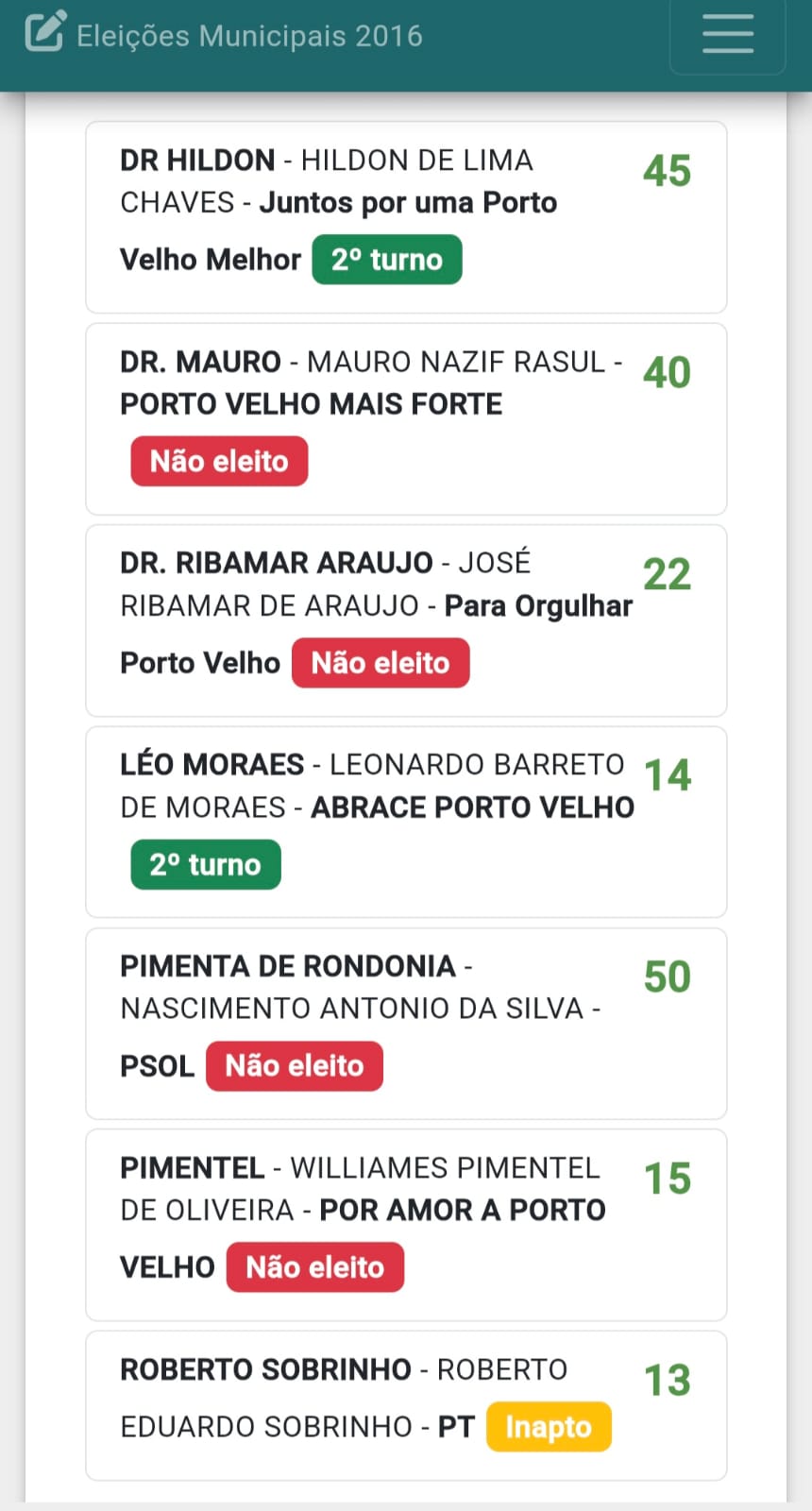Viewport: 812px width, 1511px height.
Task: View LÉO MORAES candidate card
Action: [406, 822]
